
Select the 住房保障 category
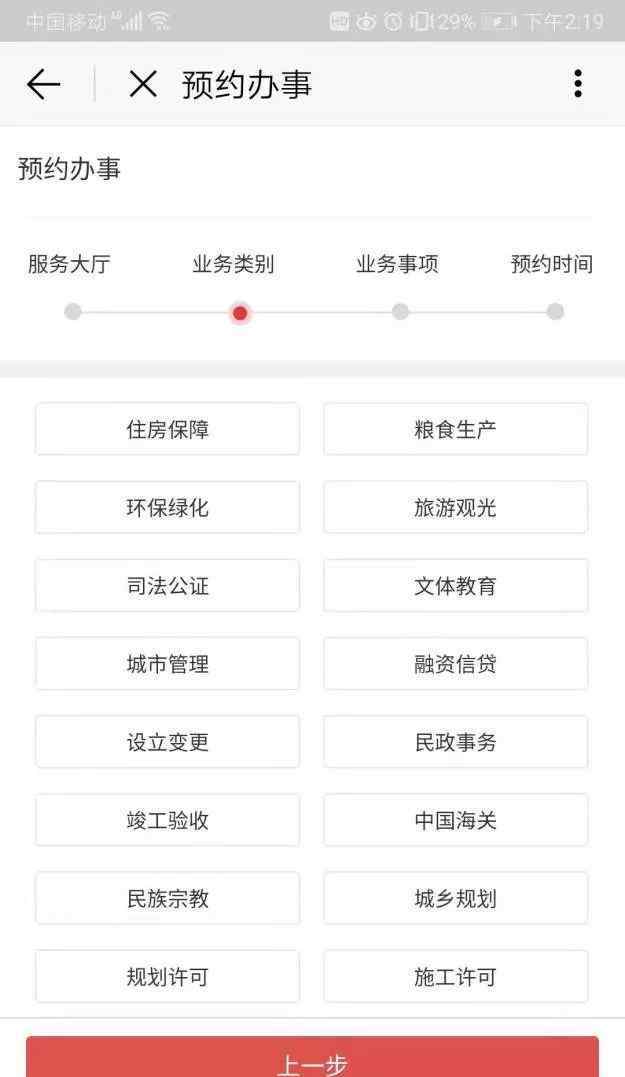tap(168, 429)
